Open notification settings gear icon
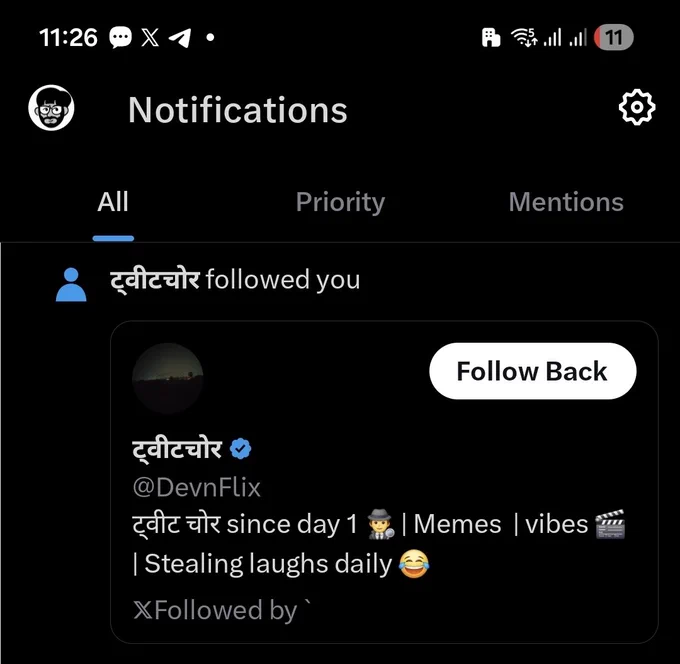 637,107
